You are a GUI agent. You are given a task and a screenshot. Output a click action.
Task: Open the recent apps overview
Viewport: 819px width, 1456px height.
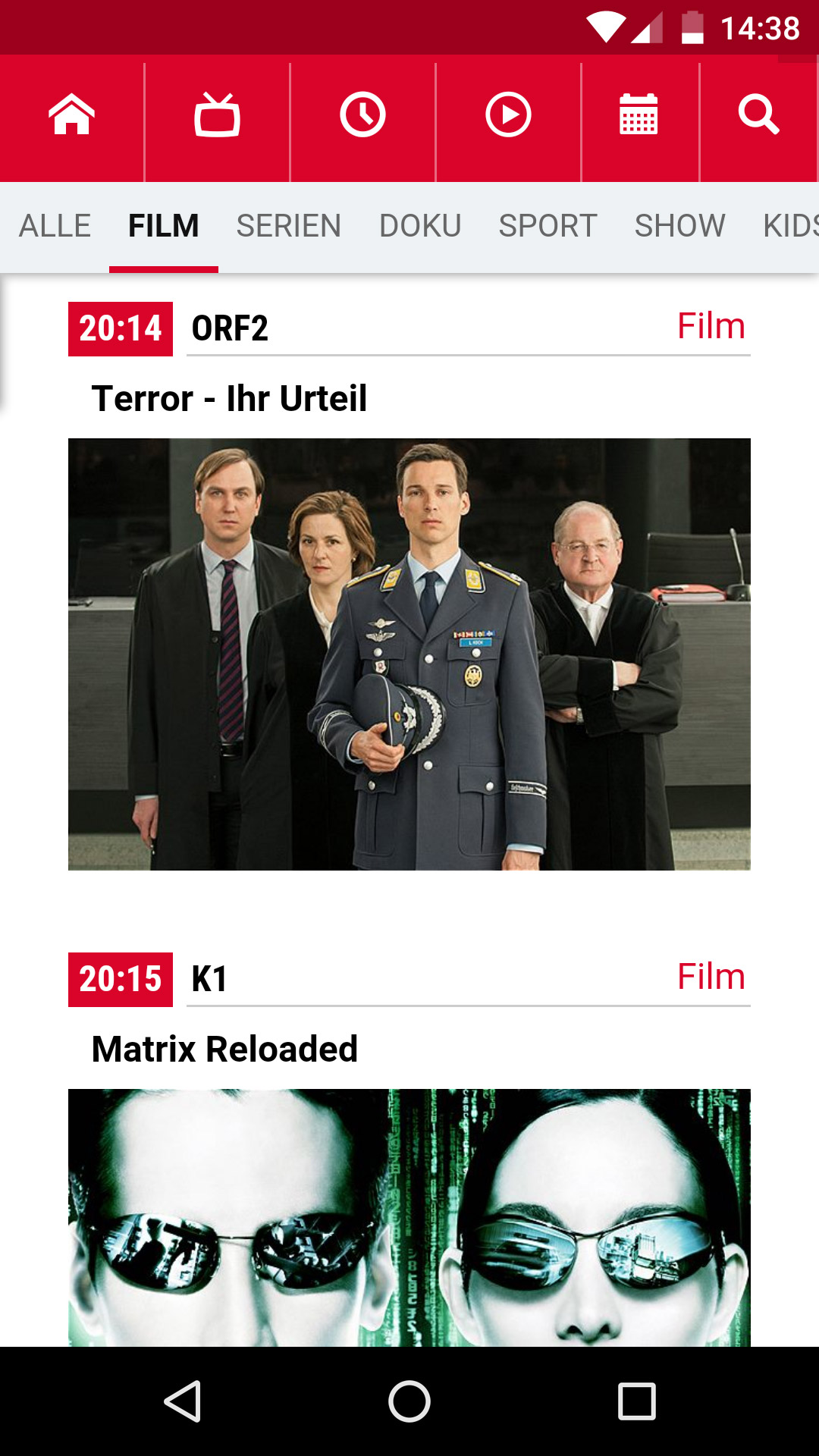click(637, 1401)
